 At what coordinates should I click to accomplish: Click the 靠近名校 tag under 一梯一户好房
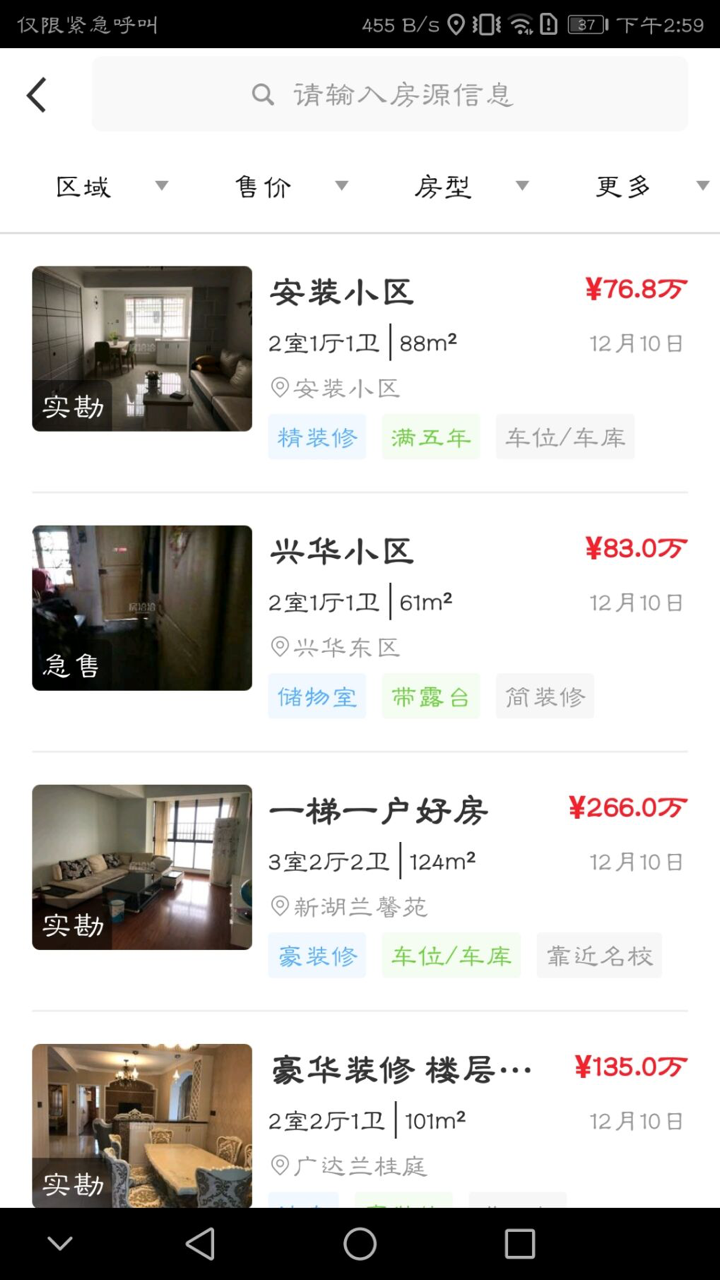[599, 955]
